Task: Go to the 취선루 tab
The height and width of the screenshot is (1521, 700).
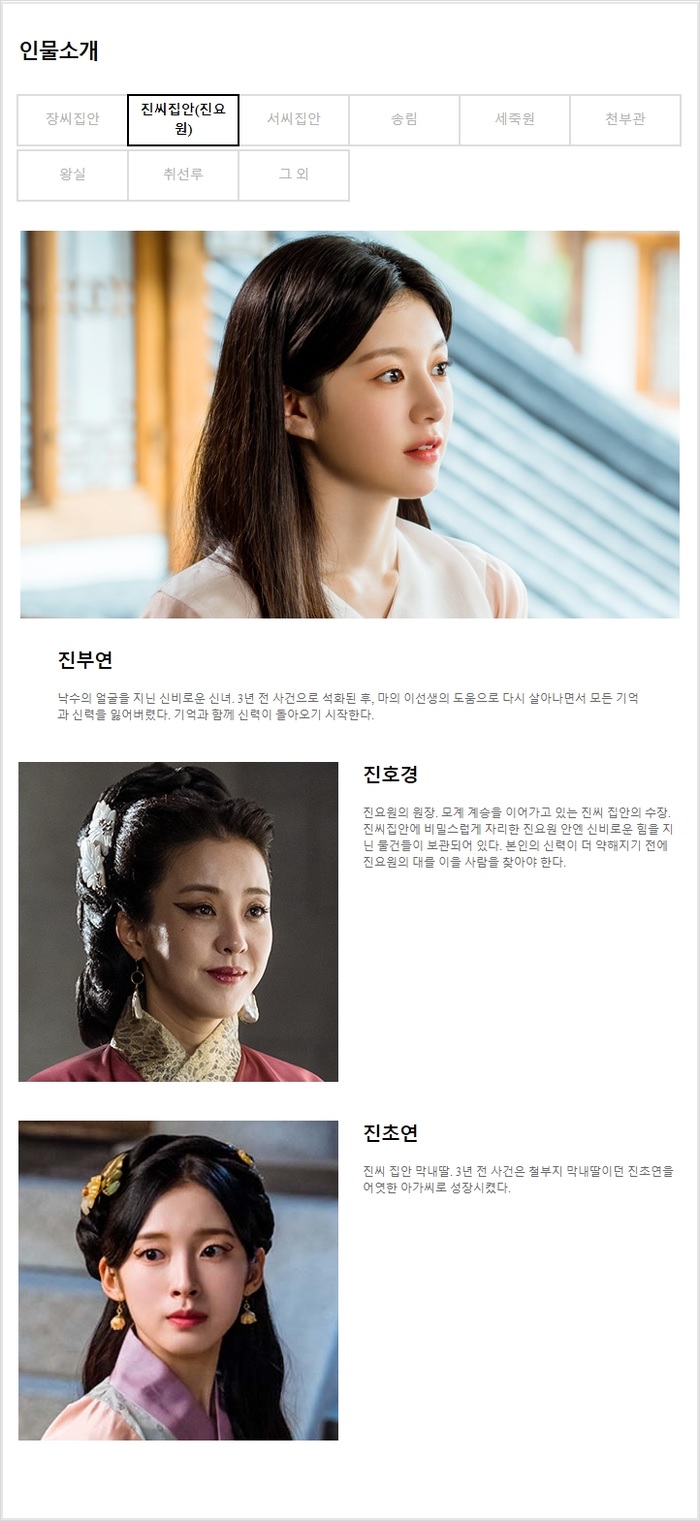Action: [x=183, y=175]
